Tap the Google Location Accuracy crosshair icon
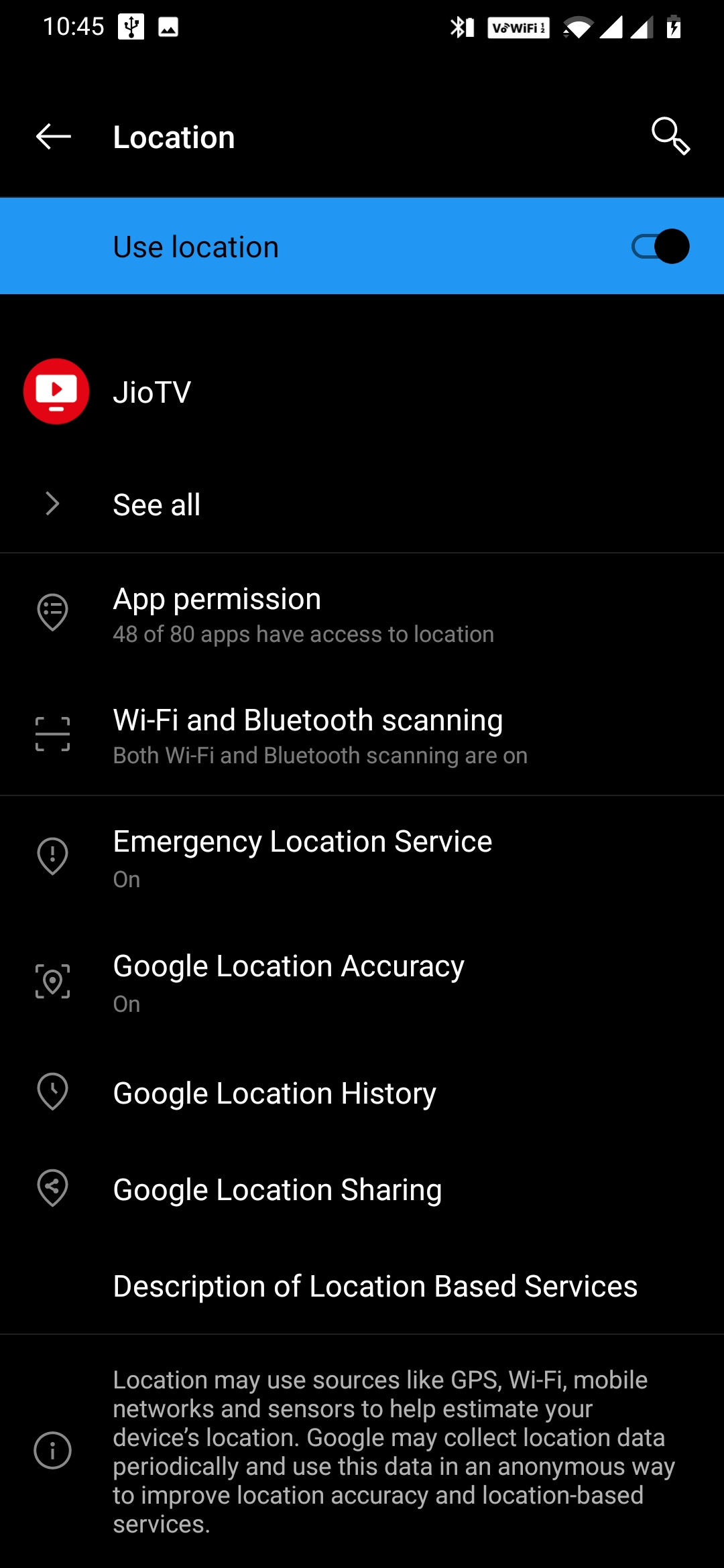Viewport: 724px width, 1568px height. [54, 980]
